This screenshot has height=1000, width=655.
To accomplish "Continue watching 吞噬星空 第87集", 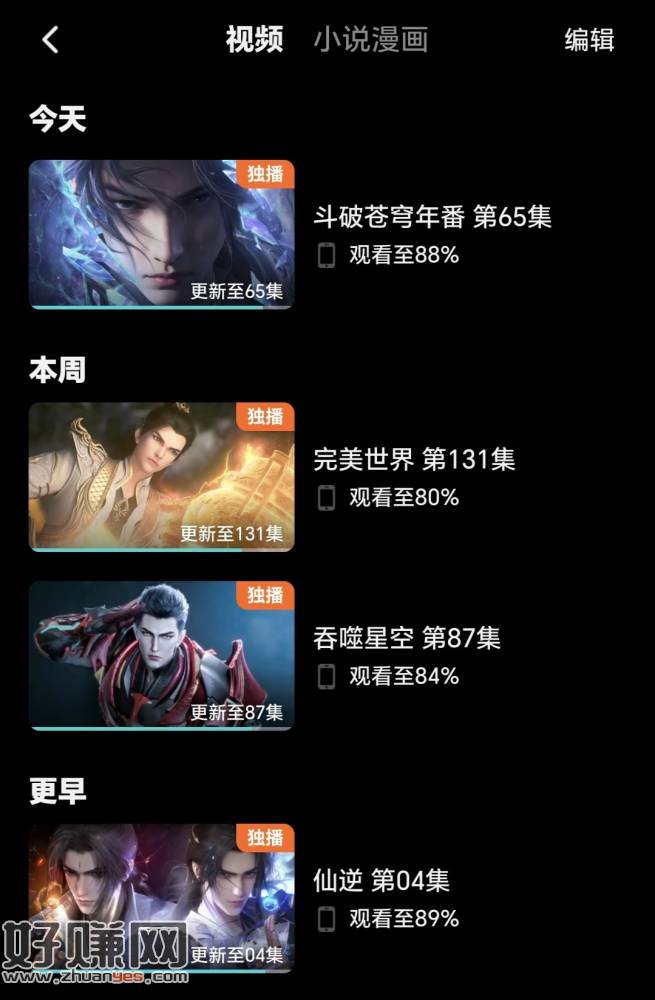I will tap(161, 656).
